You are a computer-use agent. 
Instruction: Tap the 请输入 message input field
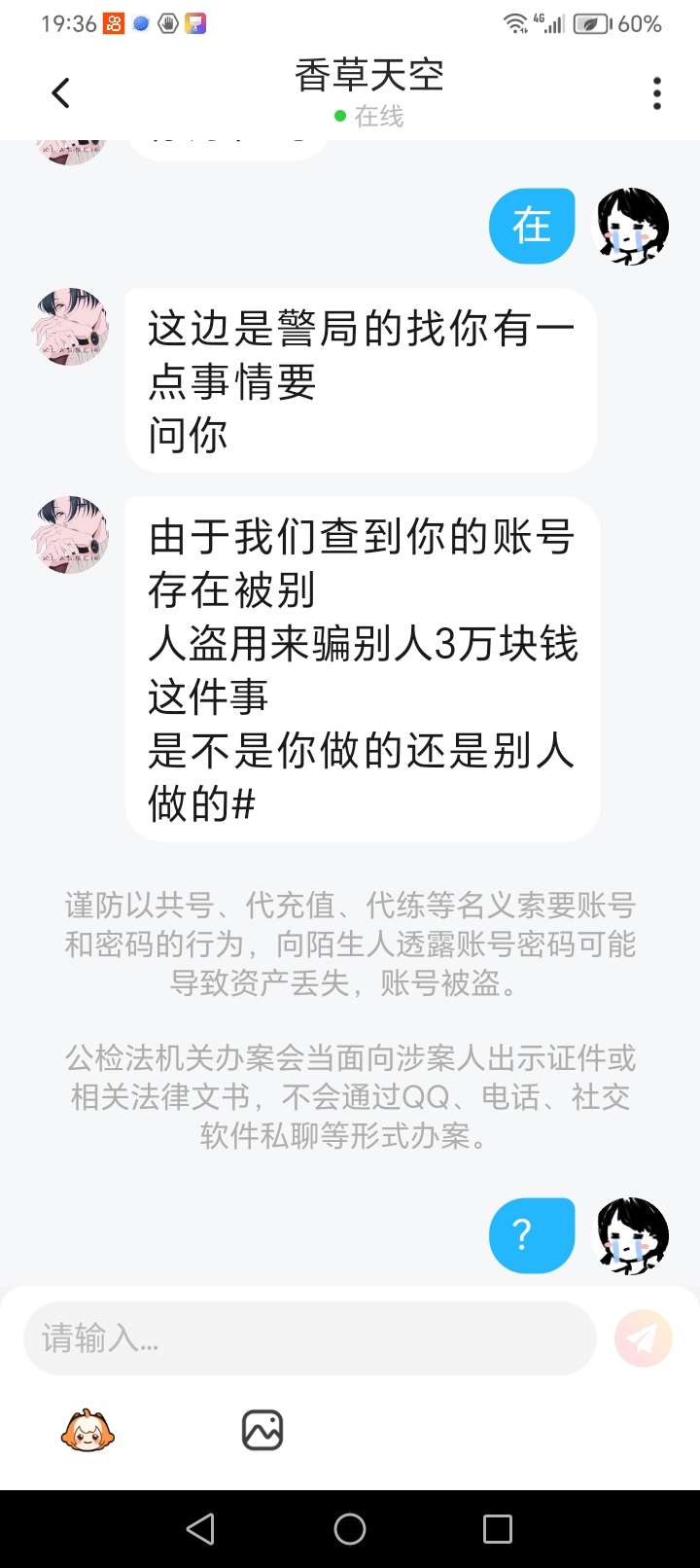[309, 1338]
